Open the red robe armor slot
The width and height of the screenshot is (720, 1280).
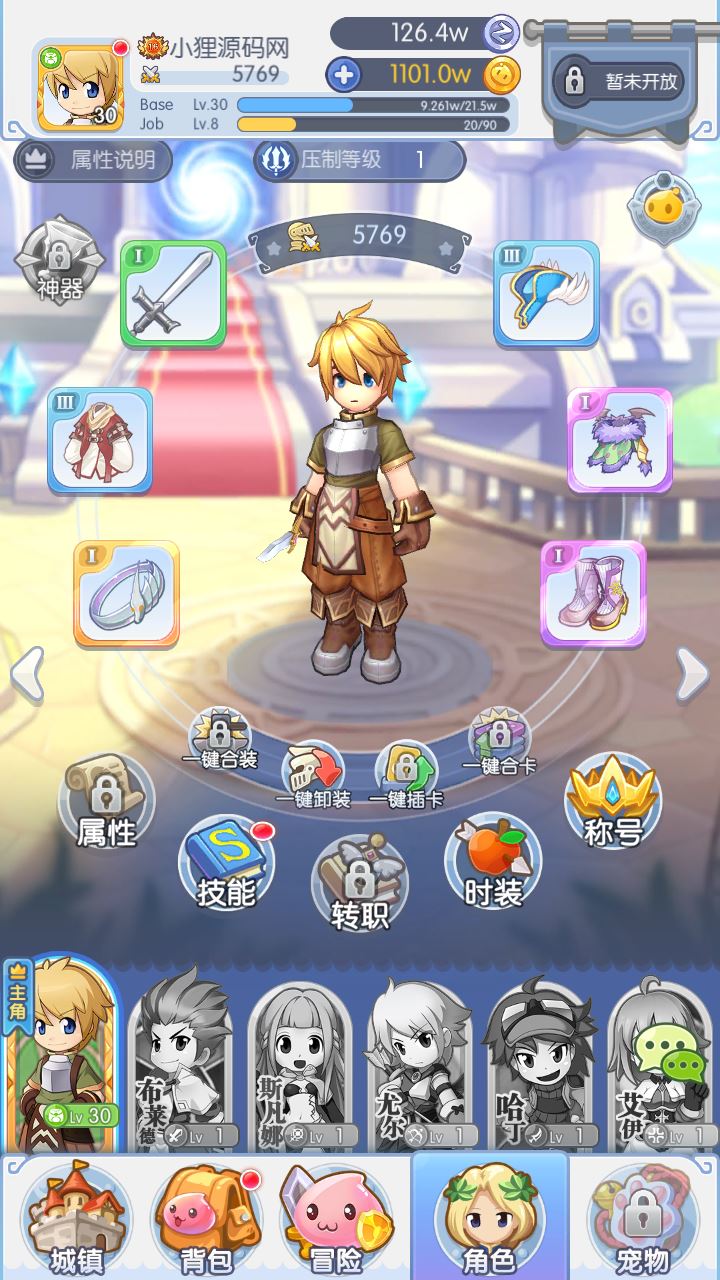click(100, 440)
